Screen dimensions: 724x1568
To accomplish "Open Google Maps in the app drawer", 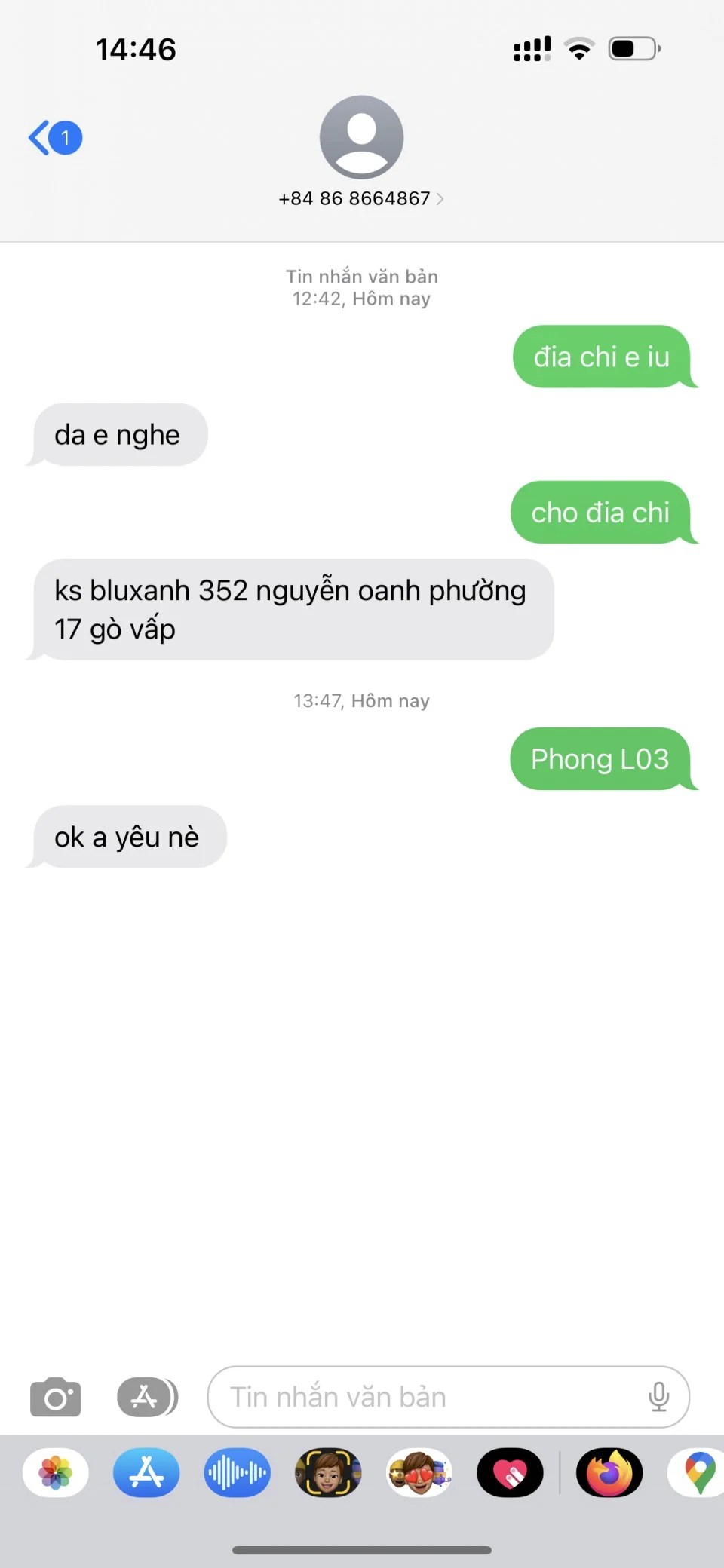I will coord(698,1472).
